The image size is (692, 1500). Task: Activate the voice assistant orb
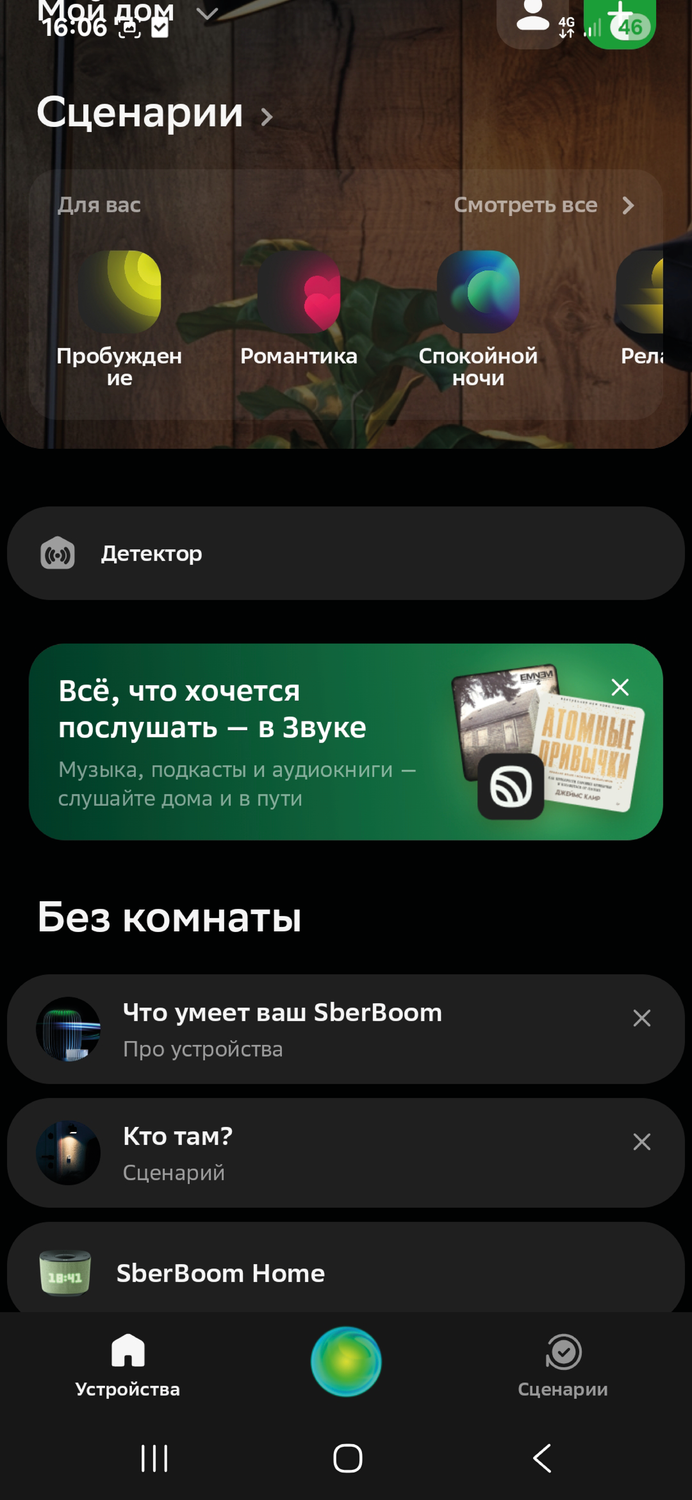[346, 1362]
